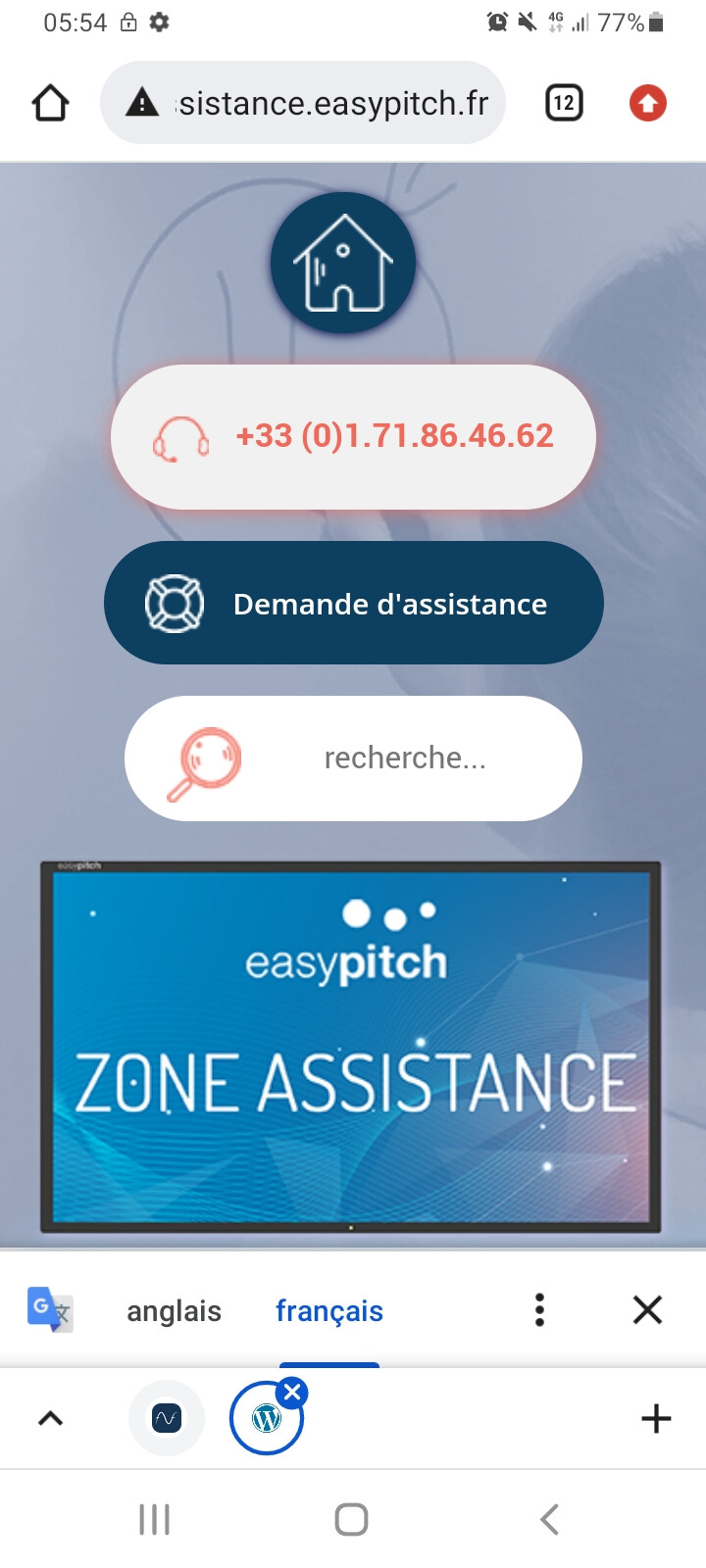Add a new tab
Viewport: 706px width, 1568px height.
[x=656, y=1418]
